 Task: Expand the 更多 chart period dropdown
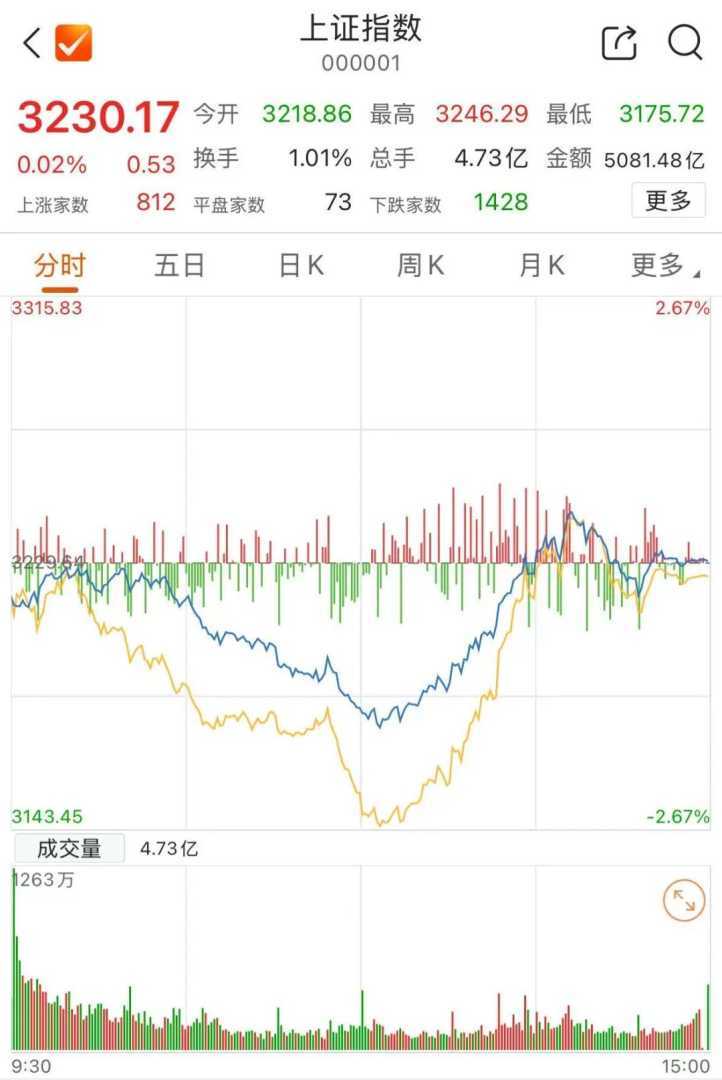tap(659, 265)
